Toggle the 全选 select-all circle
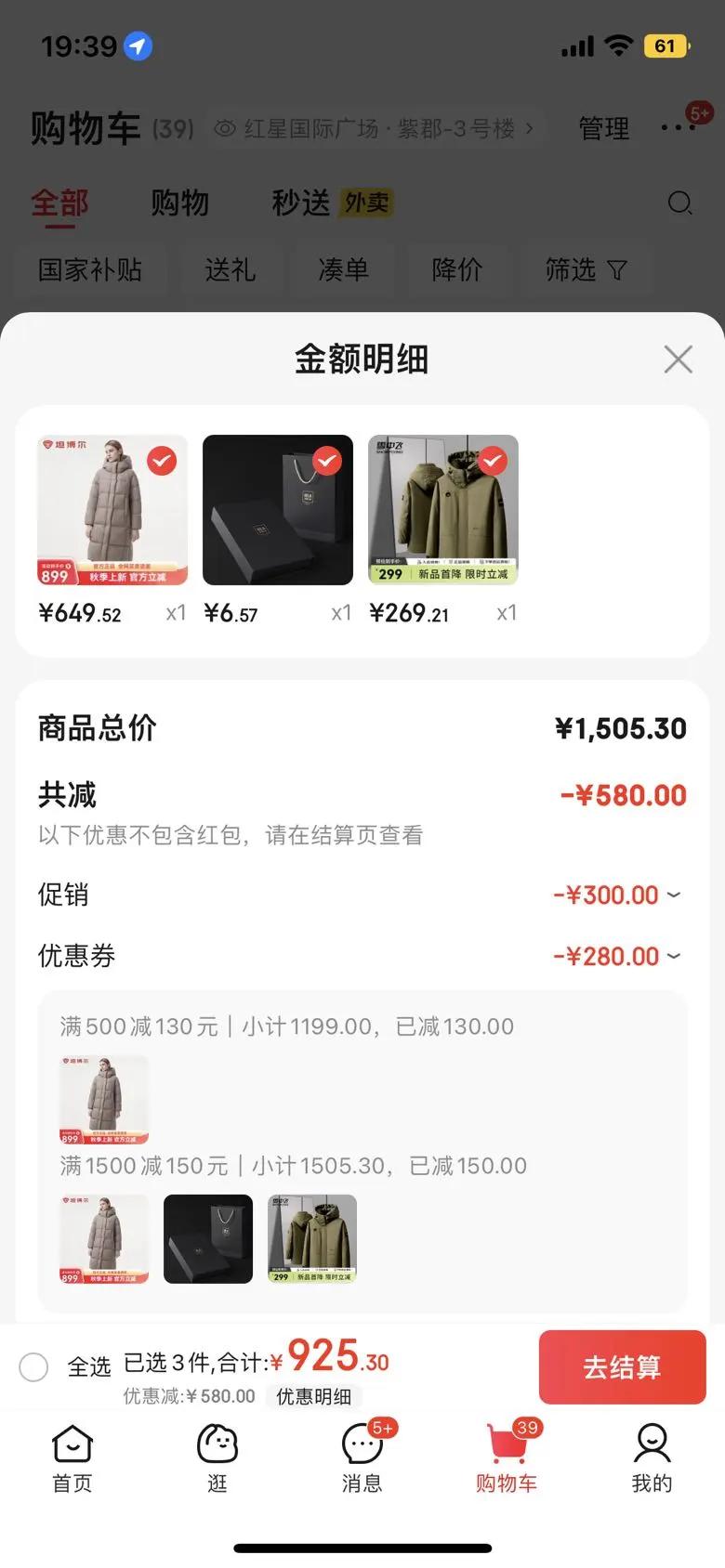This screenshot has width=725, height=1568. pyautogui.click(x=34, y=1366)
